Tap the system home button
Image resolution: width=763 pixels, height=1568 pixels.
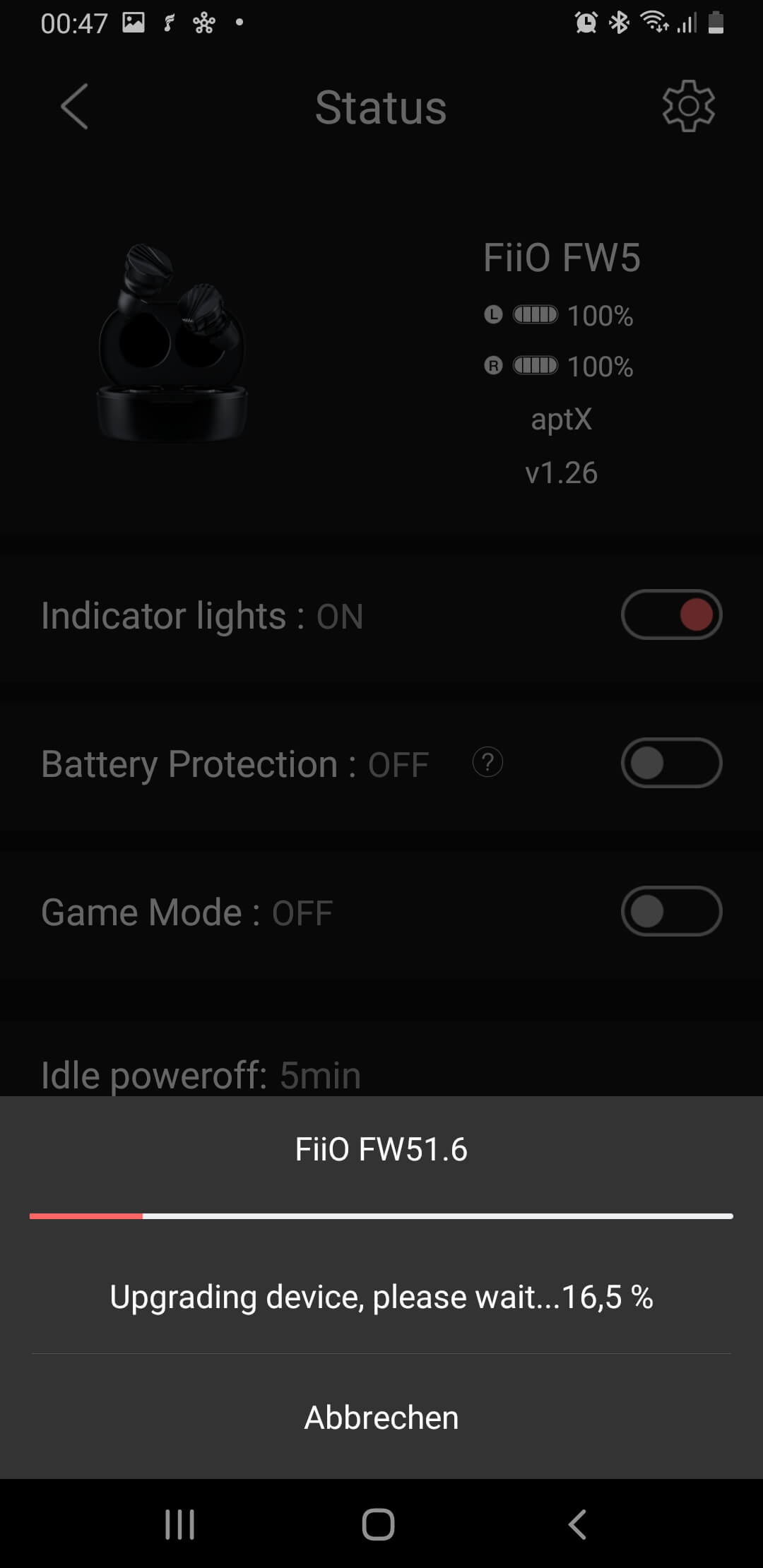click(378, 1524)
